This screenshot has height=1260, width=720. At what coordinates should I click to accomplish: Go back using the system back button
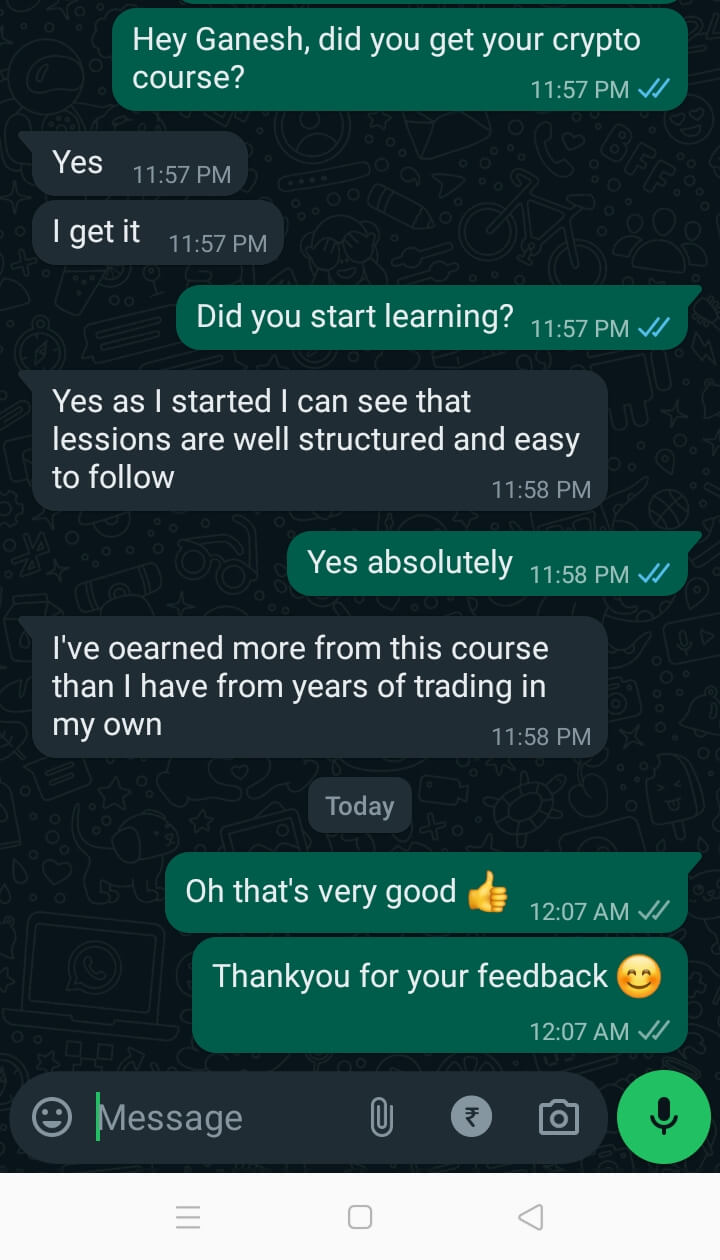[531, 1217]
